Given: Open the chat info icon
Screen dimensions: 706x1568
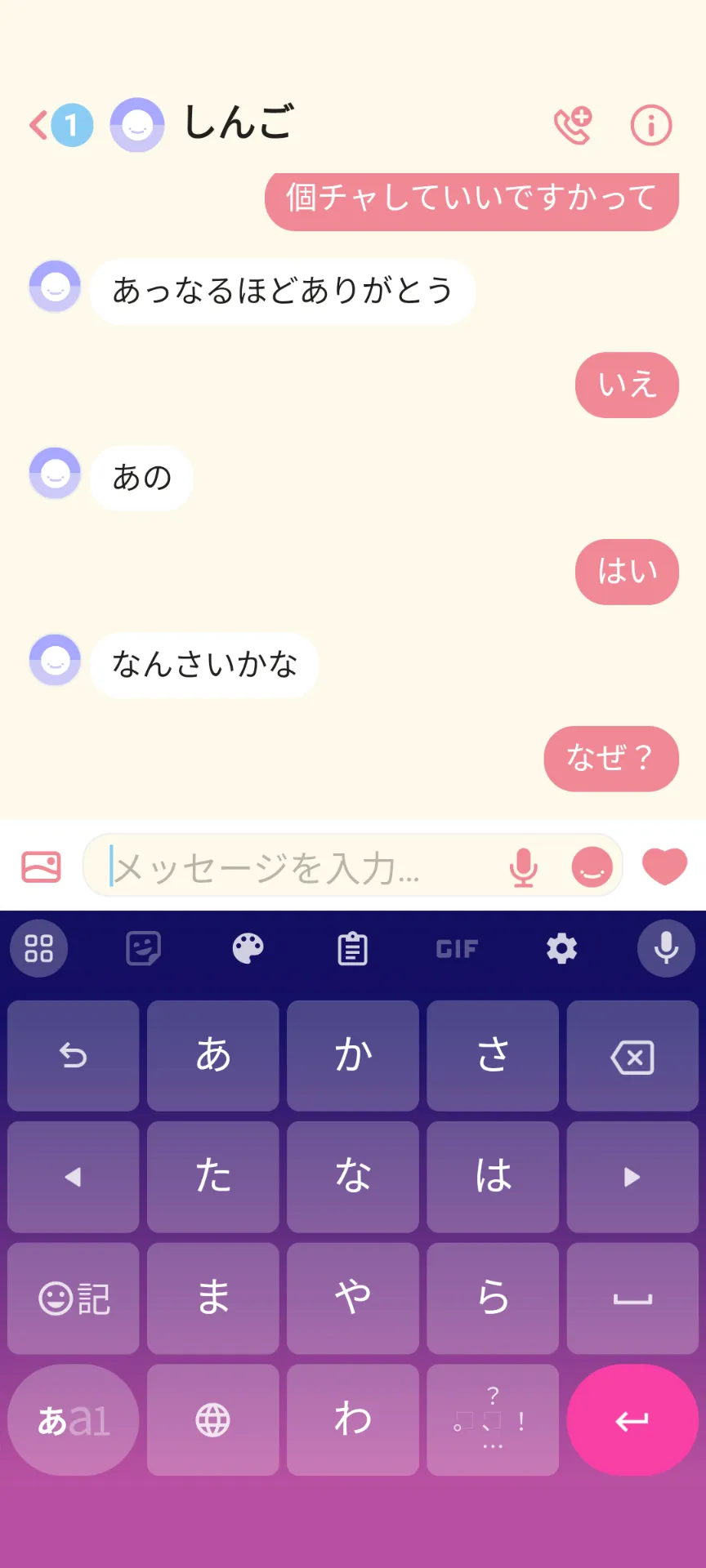Looking at the screenshot, I should click(x=651, y=125).
